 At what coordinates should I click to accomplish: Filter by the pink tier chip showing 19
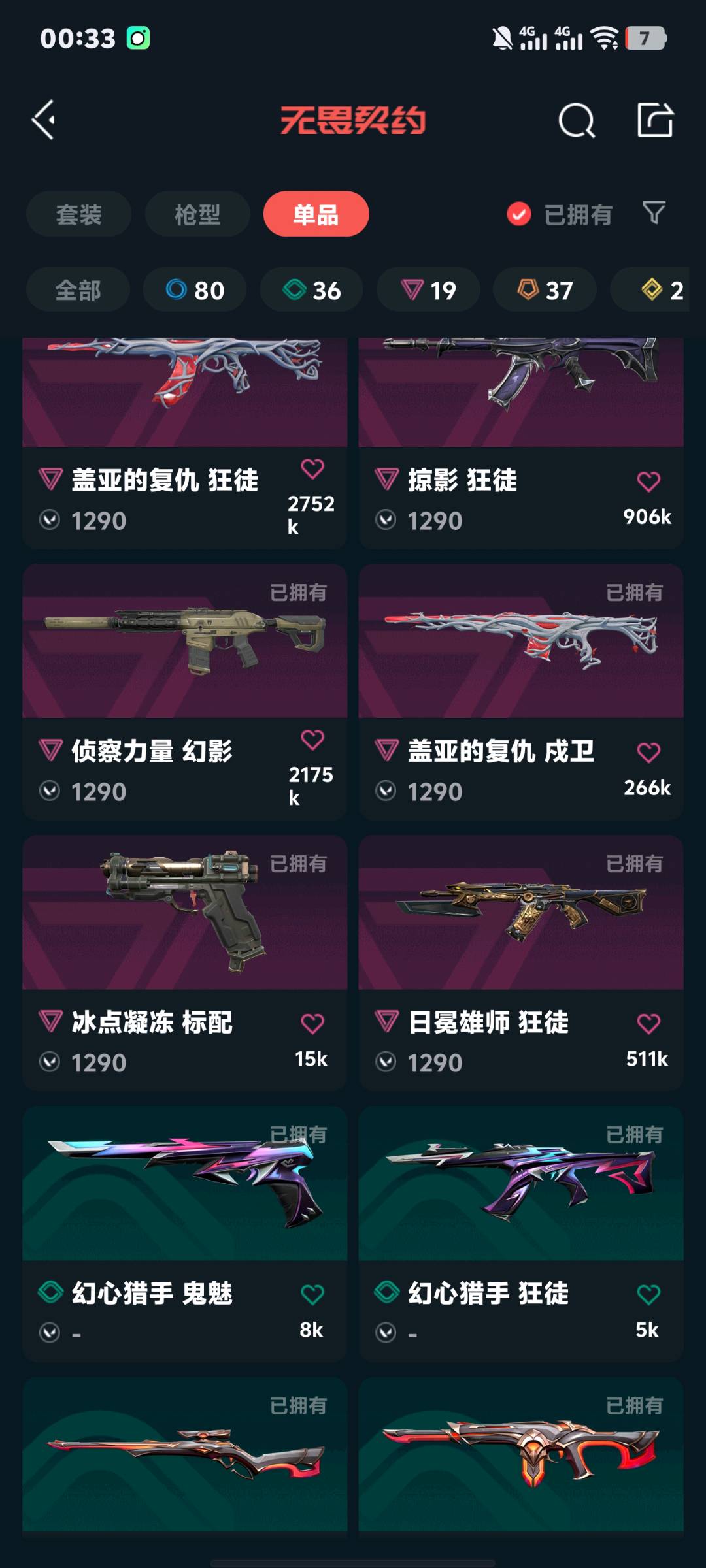point(428,290)
